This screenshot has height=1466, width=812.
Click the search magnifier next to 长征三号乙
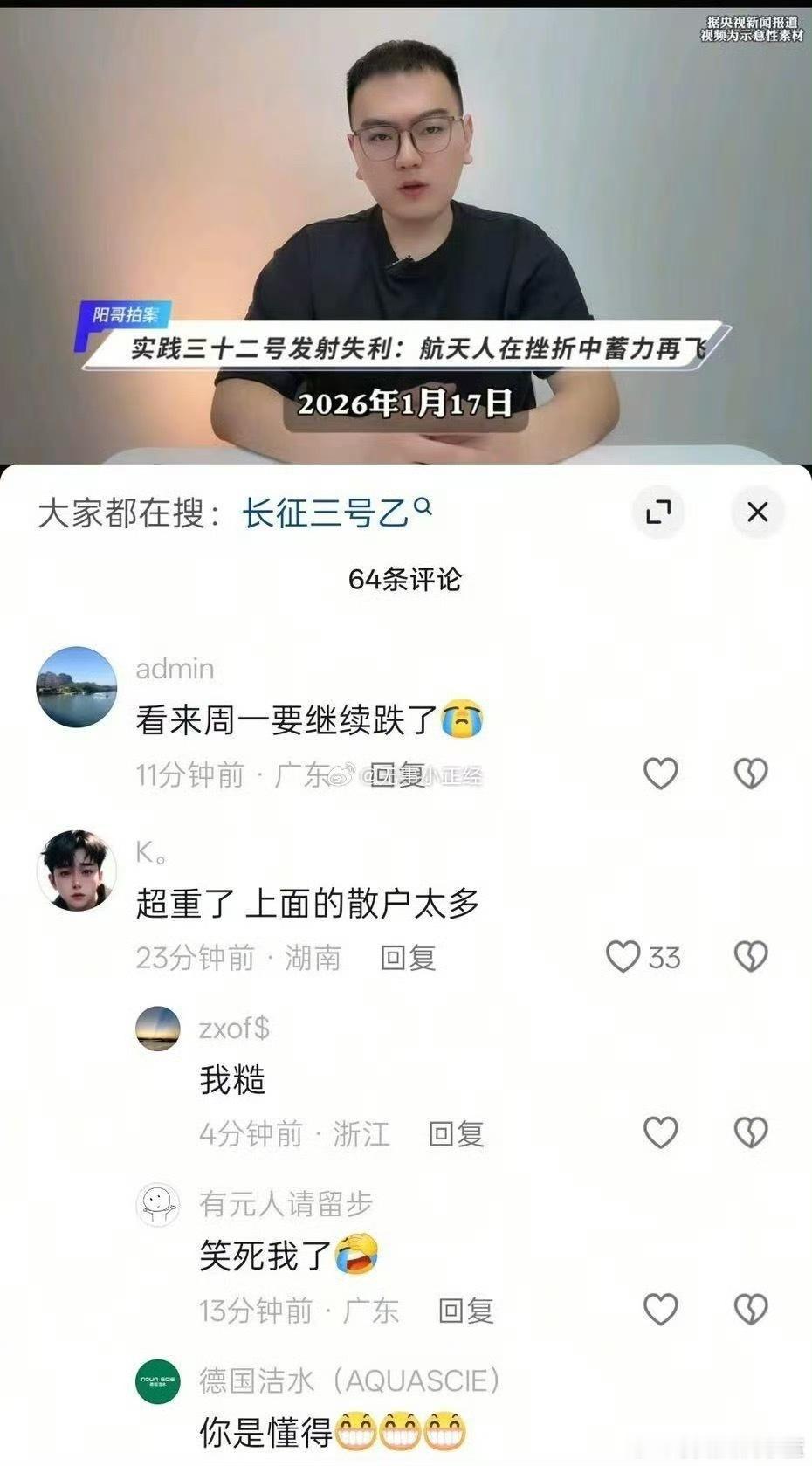tap(424, 506)
